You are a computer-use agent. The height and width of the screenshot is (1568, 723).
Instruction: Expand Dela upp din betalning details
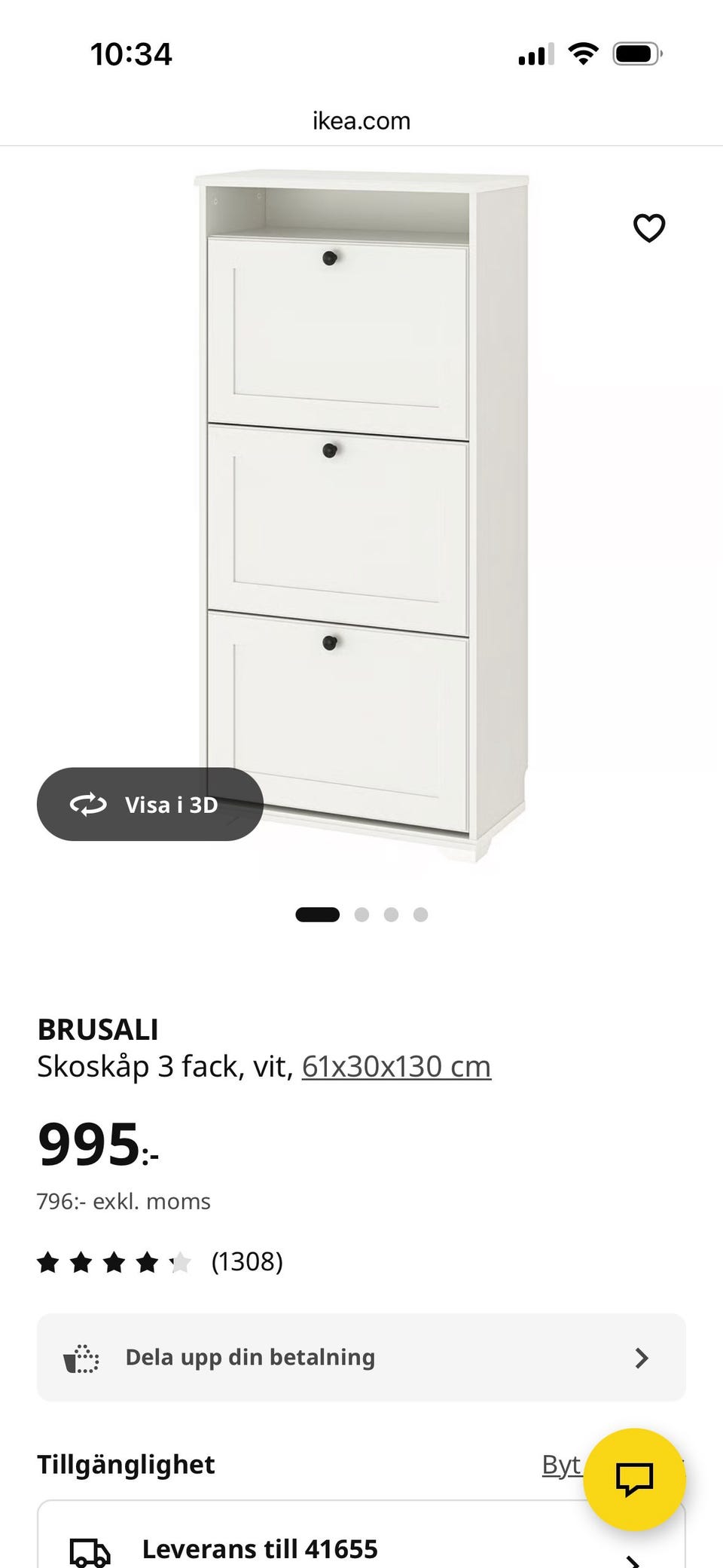pos(361,1356)
